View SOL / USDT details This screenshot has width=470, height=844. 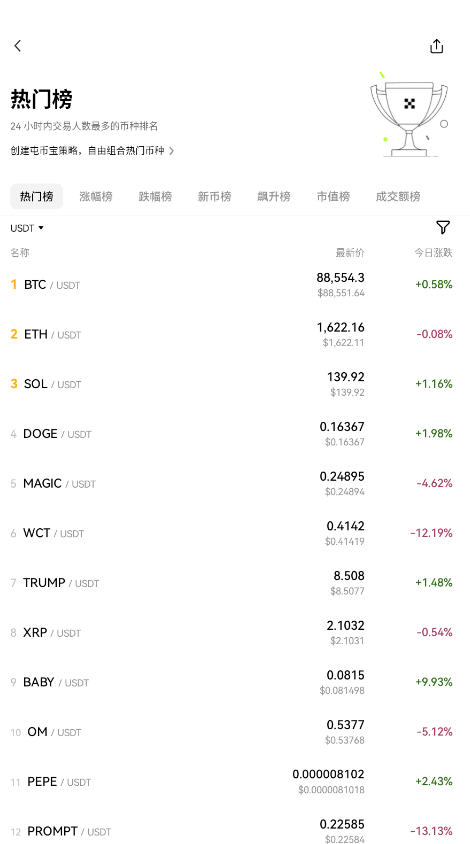point(235,384)
